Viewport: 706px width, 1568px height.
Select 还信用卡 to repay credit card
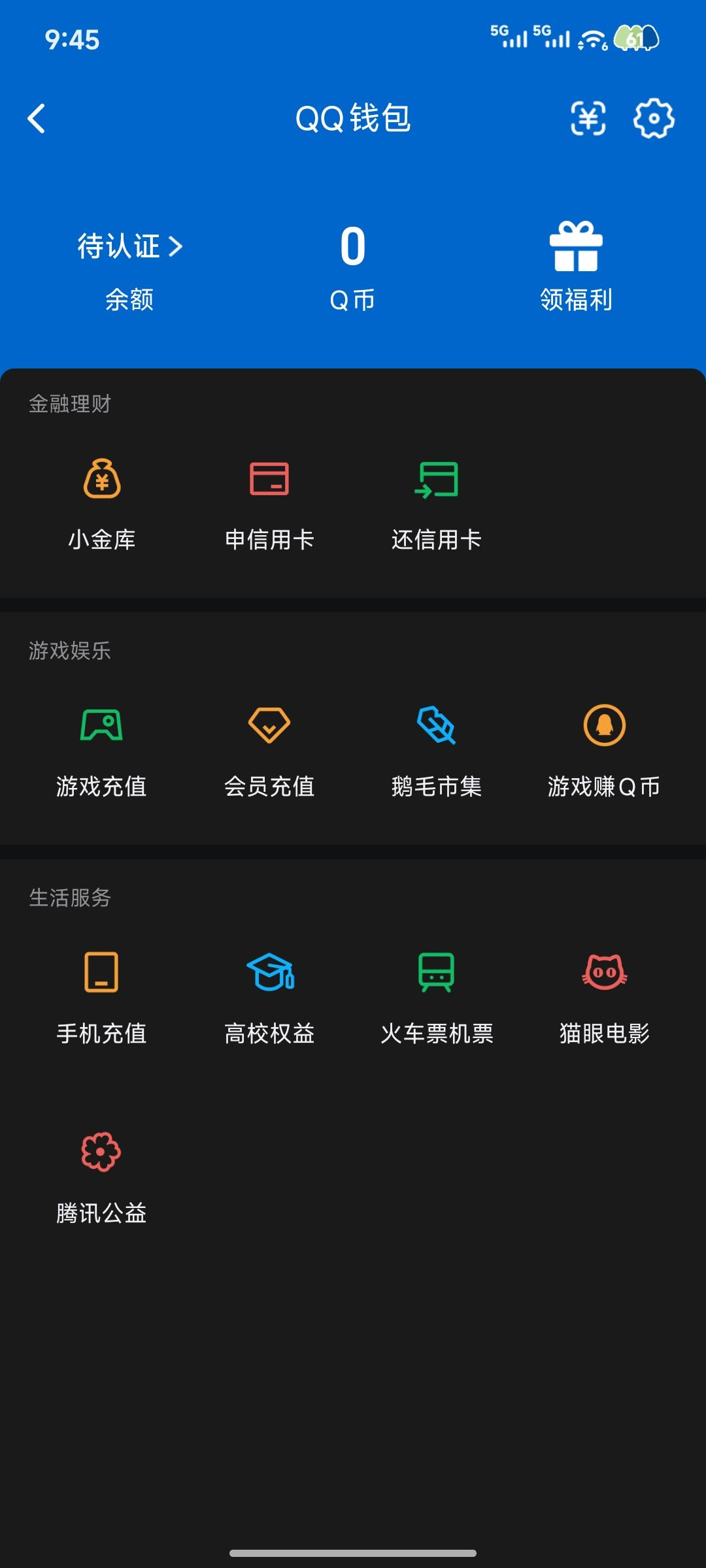tap(437, 503)
